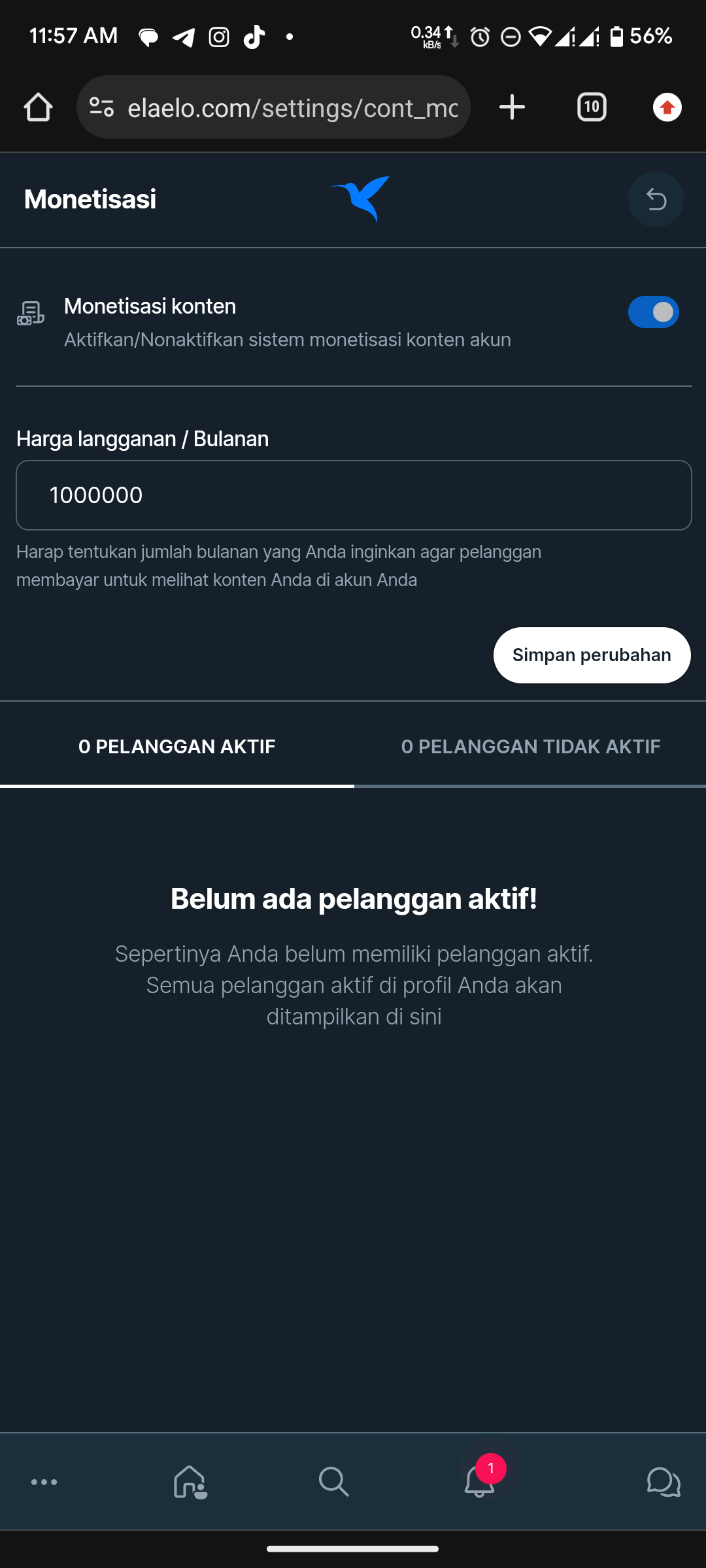Open search from the bottom bar
706x1568 pixels.
click(x=333, y=1482)
